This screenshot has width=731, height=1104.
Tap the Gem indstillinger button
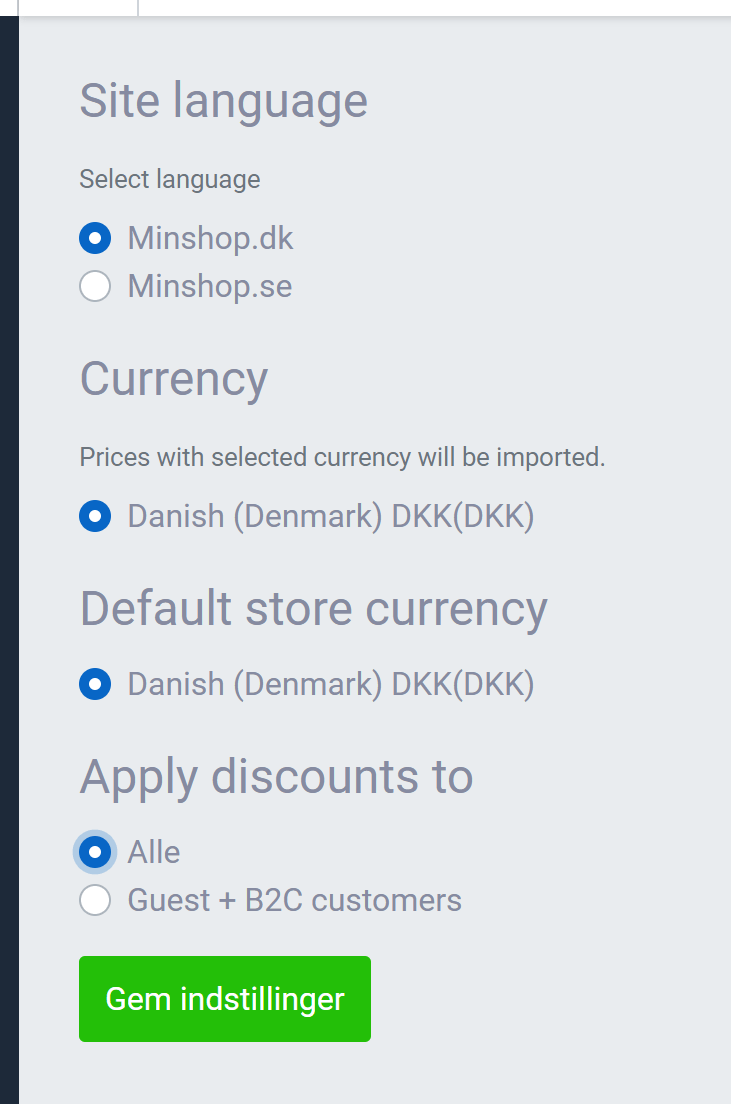[x=225, y=999]
